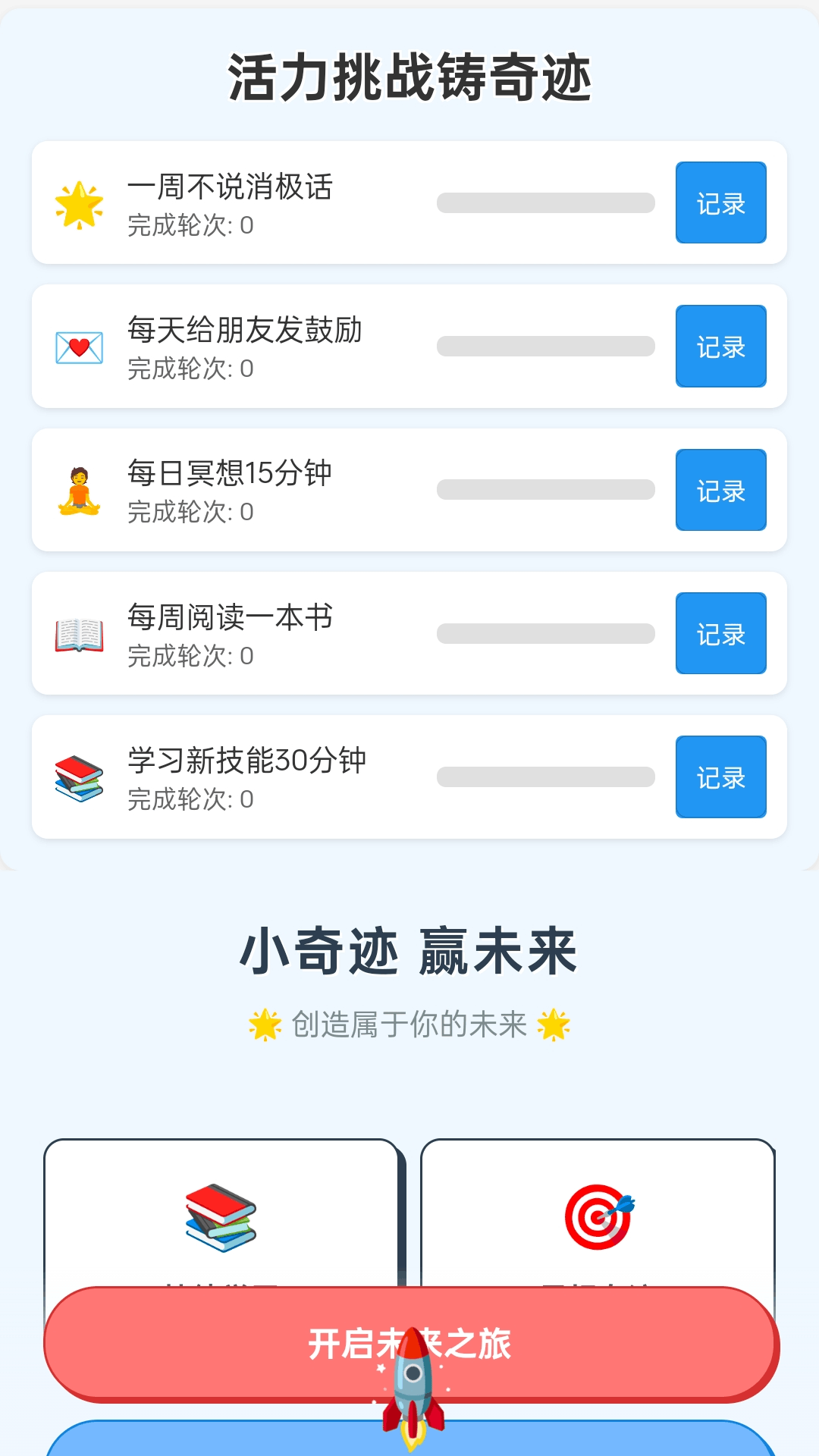This screenshot has width=819, height=1456.
Task: Click the book stack icon for 学习新技能30分钟
Action: [x=78, y=779]
